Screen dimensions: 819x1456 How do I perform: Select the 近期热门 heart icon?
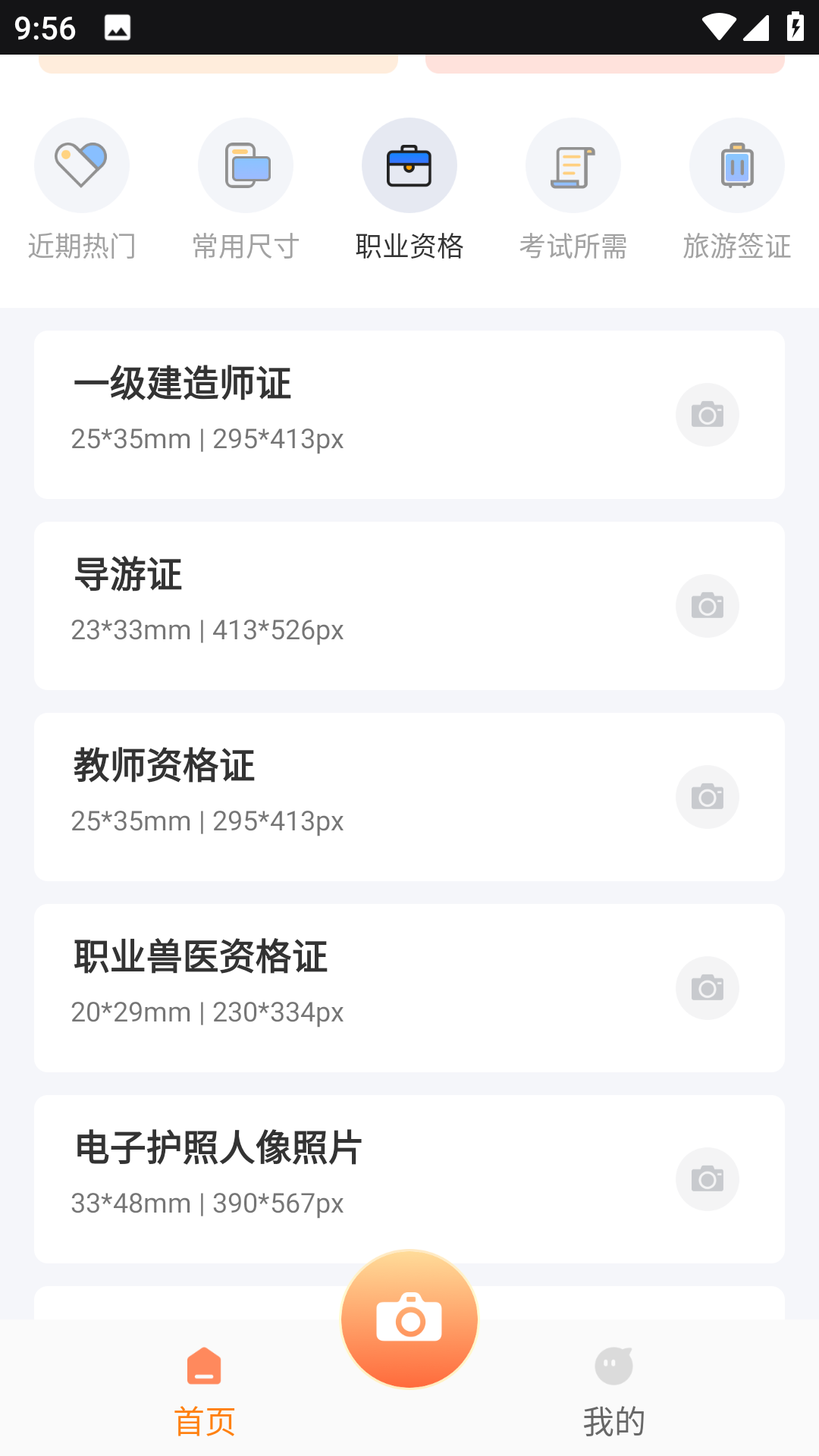tap(81, 165)
